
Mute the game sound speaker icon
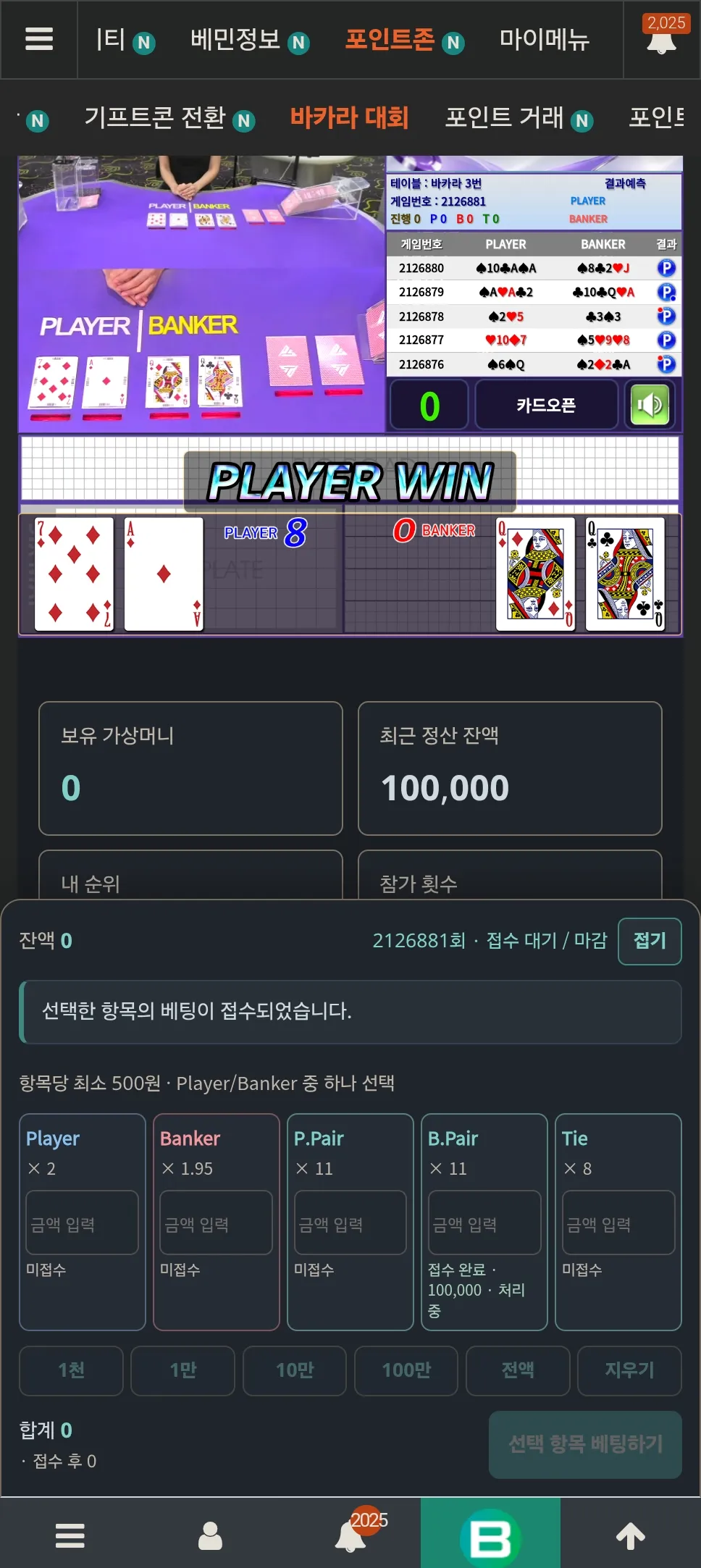tap(650, 405)
